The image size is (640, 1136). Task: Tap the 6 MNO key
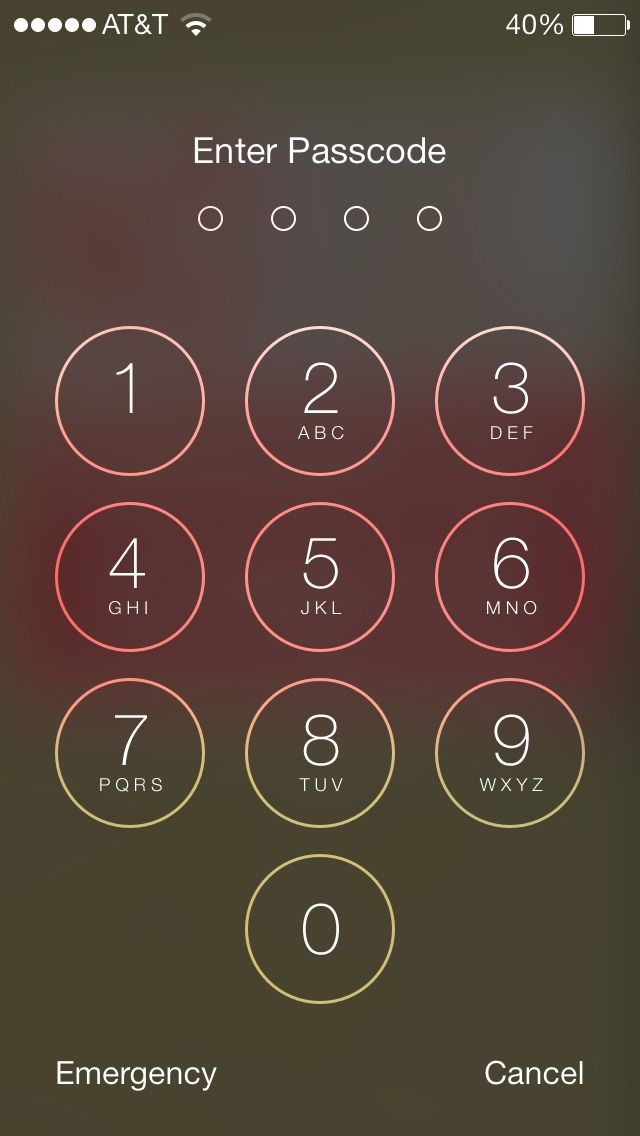tap(510, 577)
